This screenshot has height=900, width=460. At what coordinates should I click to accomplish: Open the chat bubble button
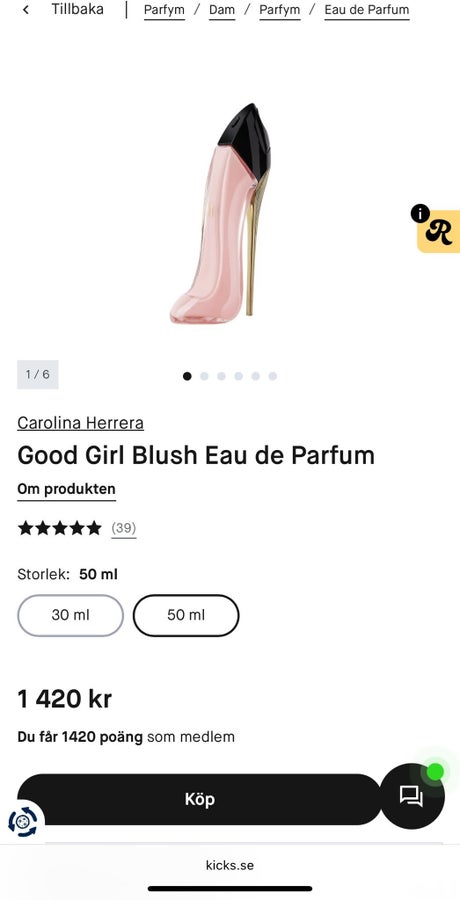tap(412, 796)
